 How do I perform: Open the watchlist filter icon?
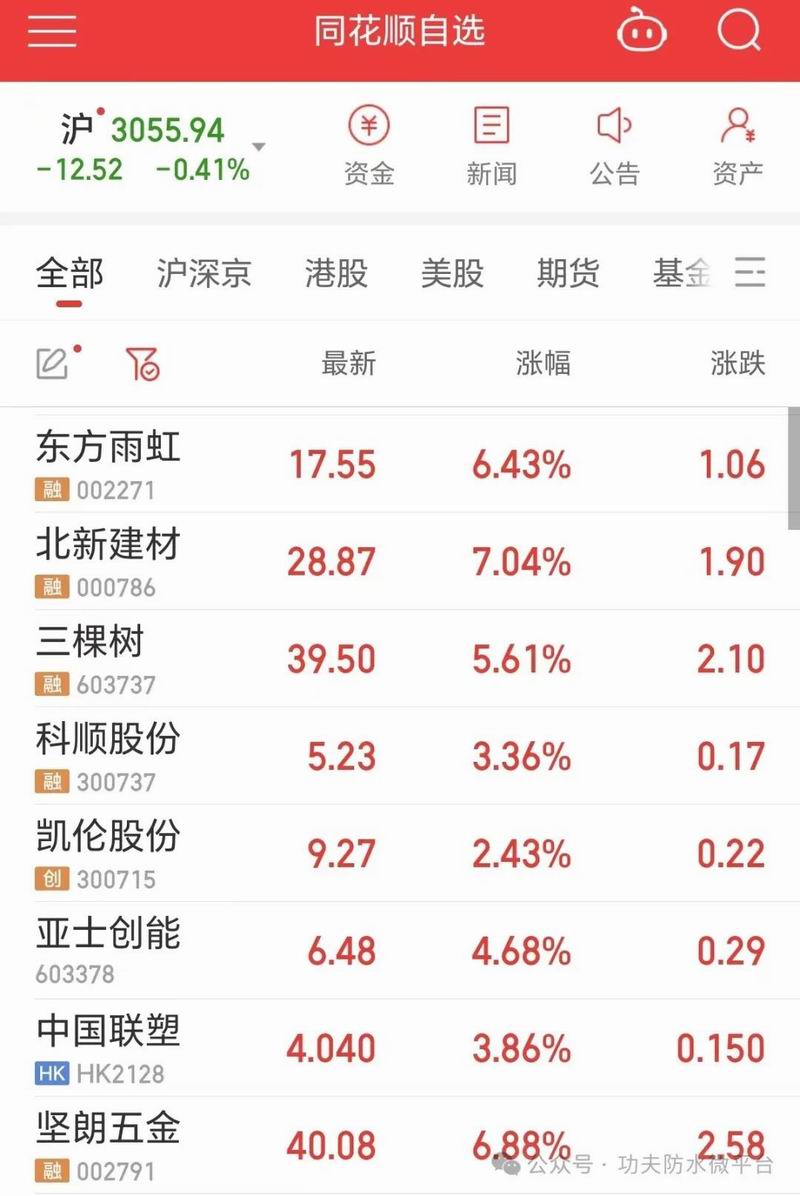[x=143, y=364]
